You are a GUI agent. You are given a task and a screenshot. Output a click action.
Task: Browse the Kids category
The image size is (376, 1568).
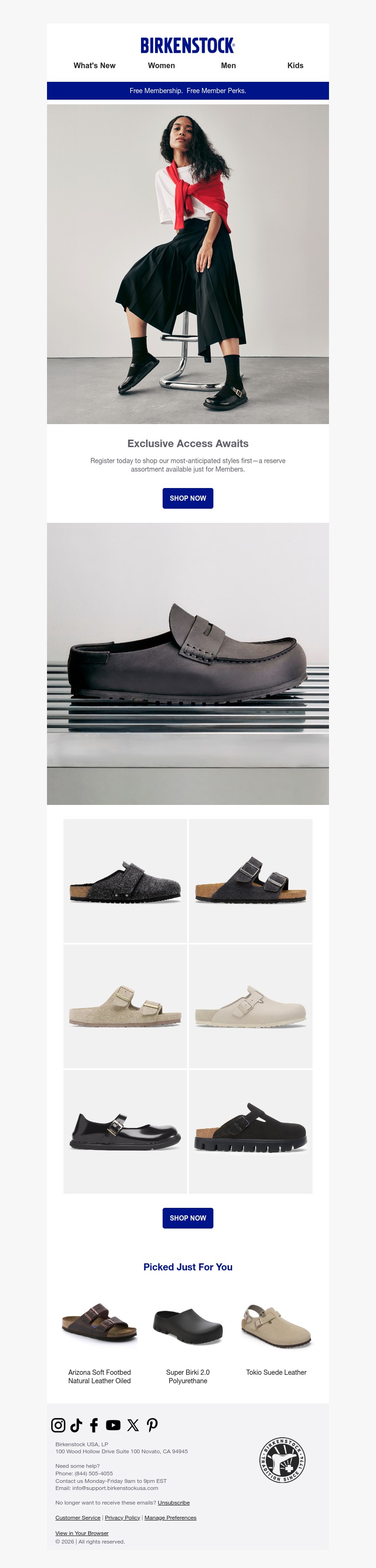click(x=295, y=66)
